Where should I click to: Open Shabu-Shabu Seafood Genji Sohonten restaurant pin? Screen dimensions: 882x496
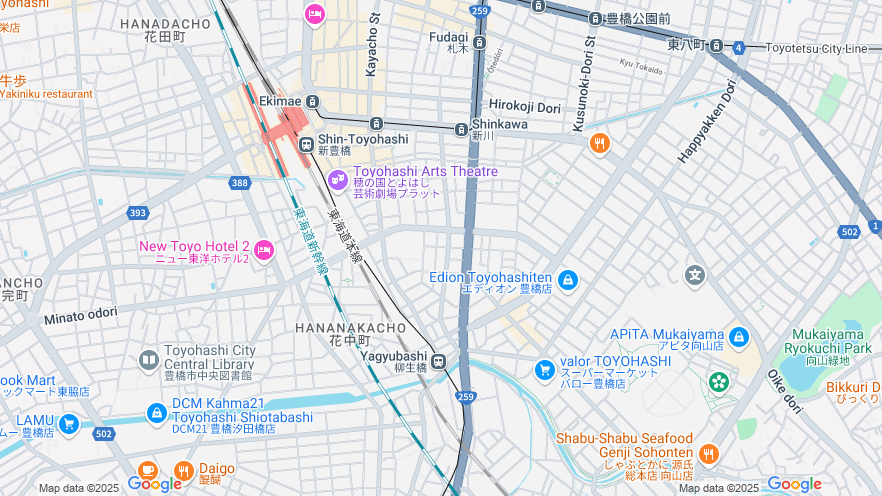(709, 455)
